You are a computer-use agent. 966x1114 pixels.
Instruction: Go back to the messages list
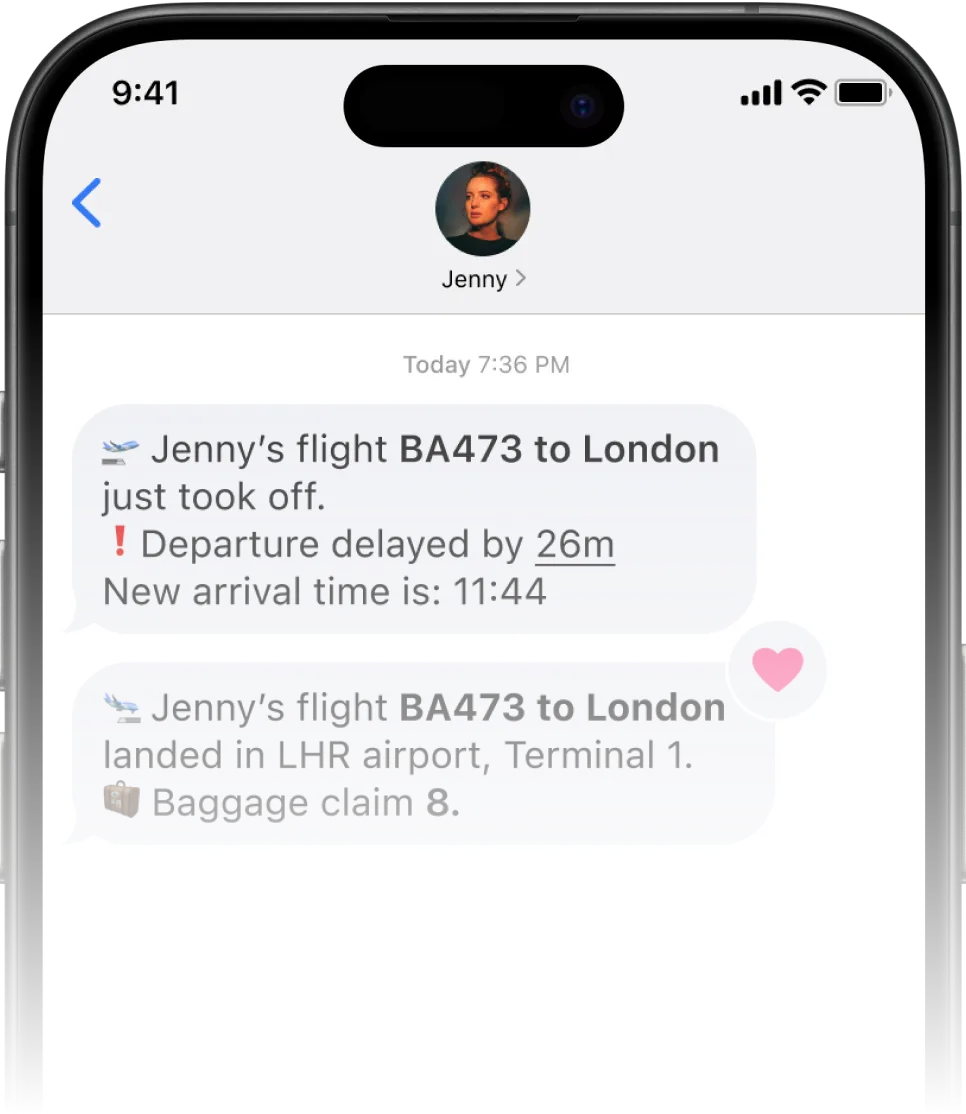[x=87, y=203]
